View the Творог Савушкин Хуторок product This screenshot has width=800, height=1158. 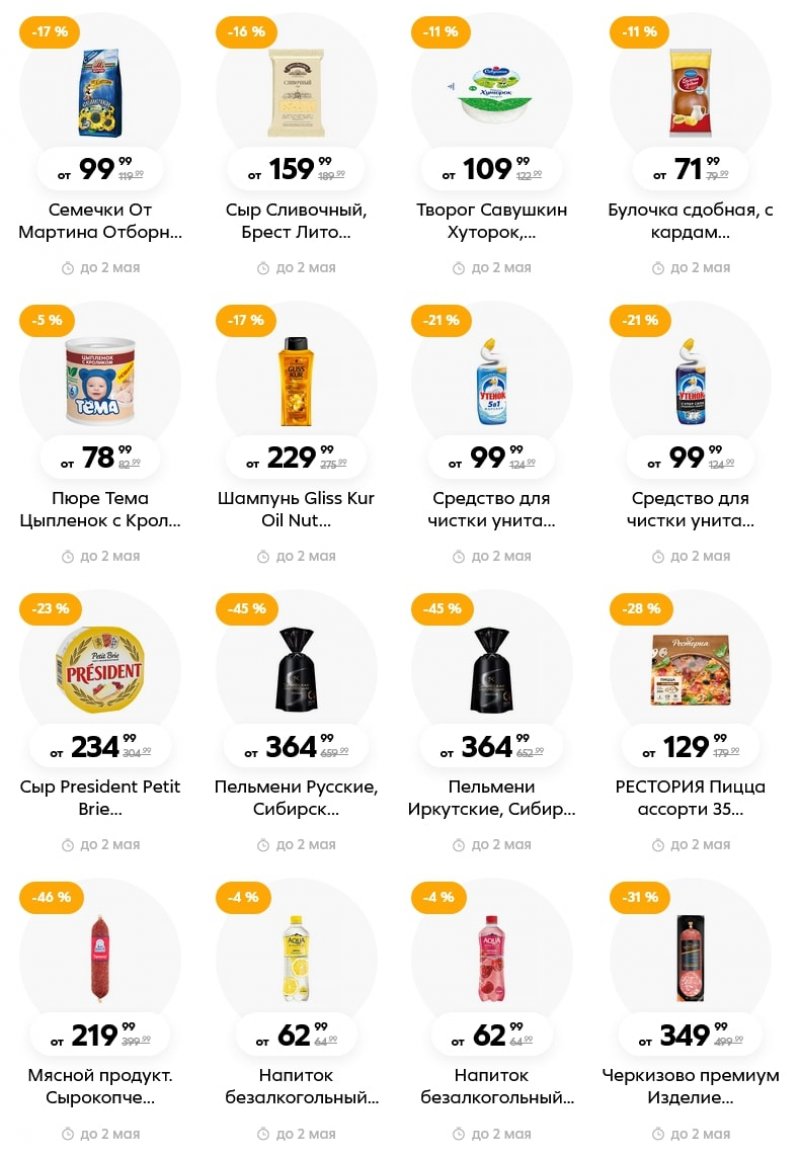click(492, 96)
